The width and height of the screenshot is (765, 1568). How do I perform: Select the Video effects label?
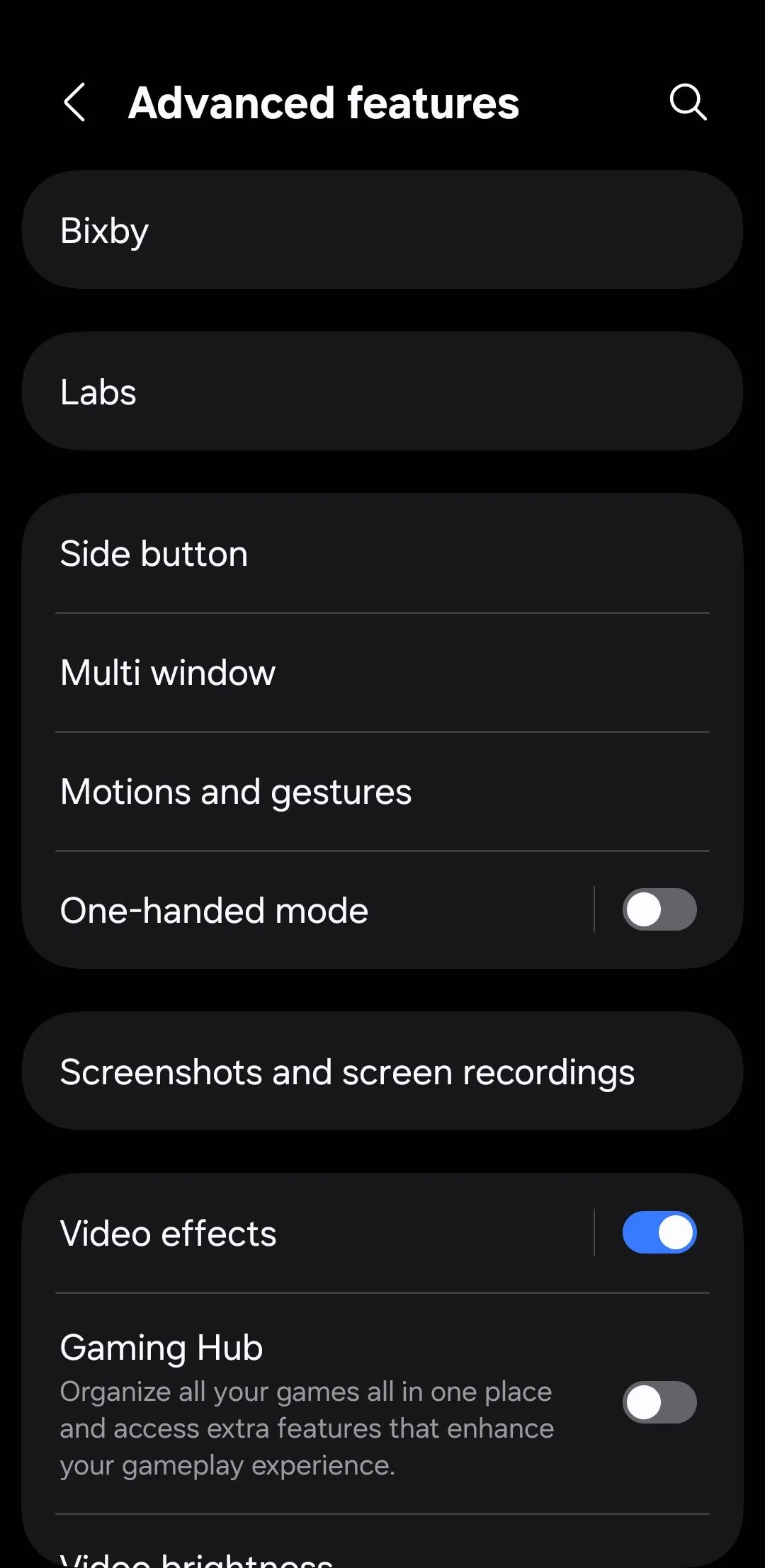click(x=168, y=1232)
